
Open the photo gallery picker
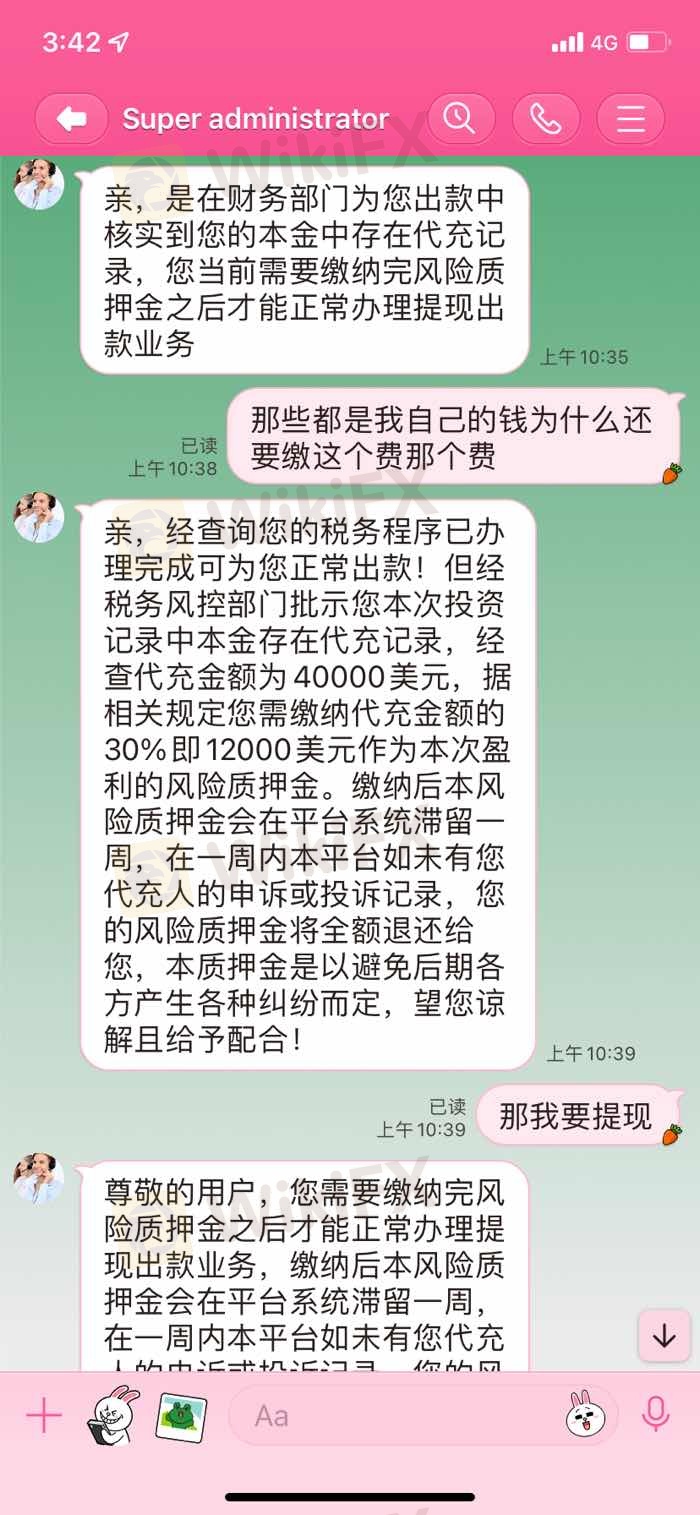pyautogui.click(x=181, y=1415)
